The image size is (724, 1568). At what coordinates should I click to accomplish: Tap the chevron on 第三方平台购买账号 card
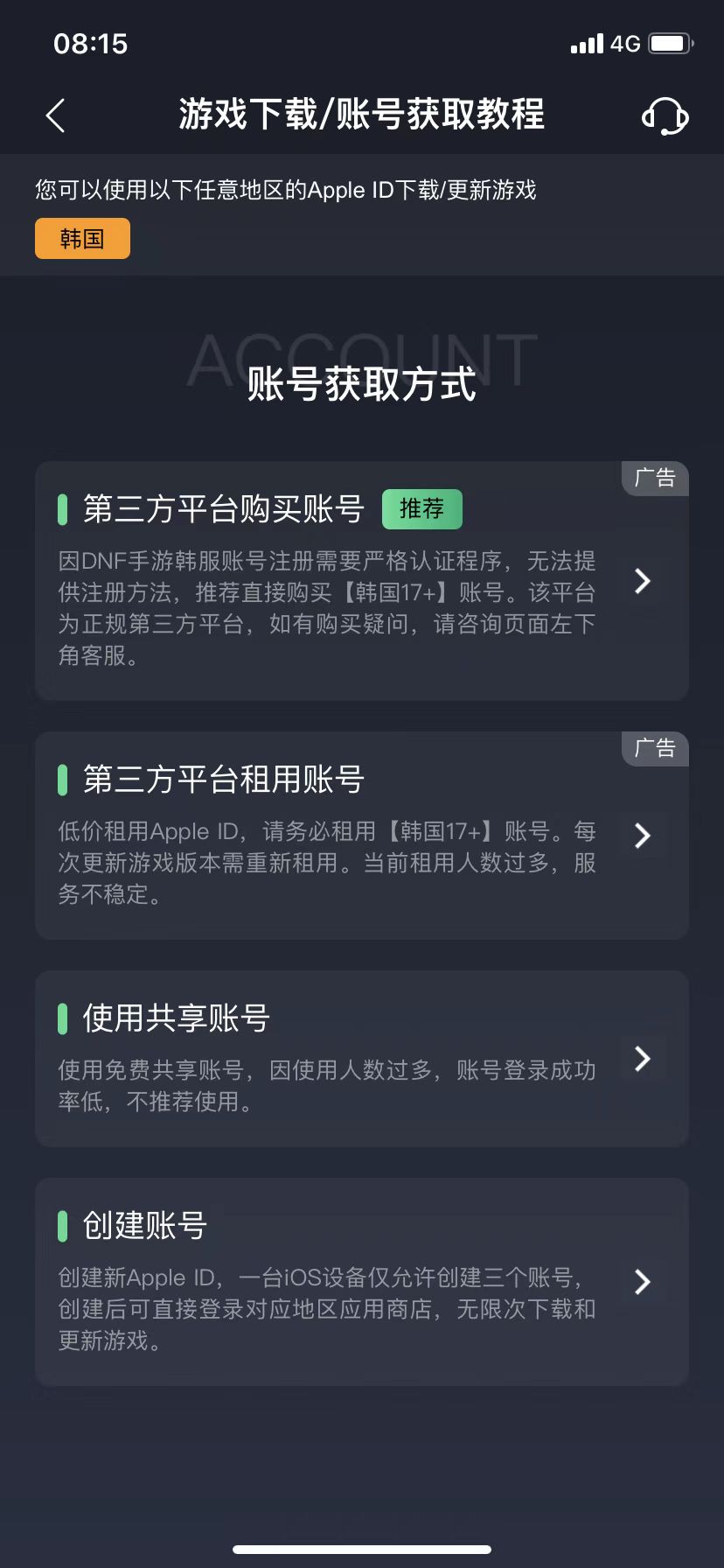coord(642,581)
